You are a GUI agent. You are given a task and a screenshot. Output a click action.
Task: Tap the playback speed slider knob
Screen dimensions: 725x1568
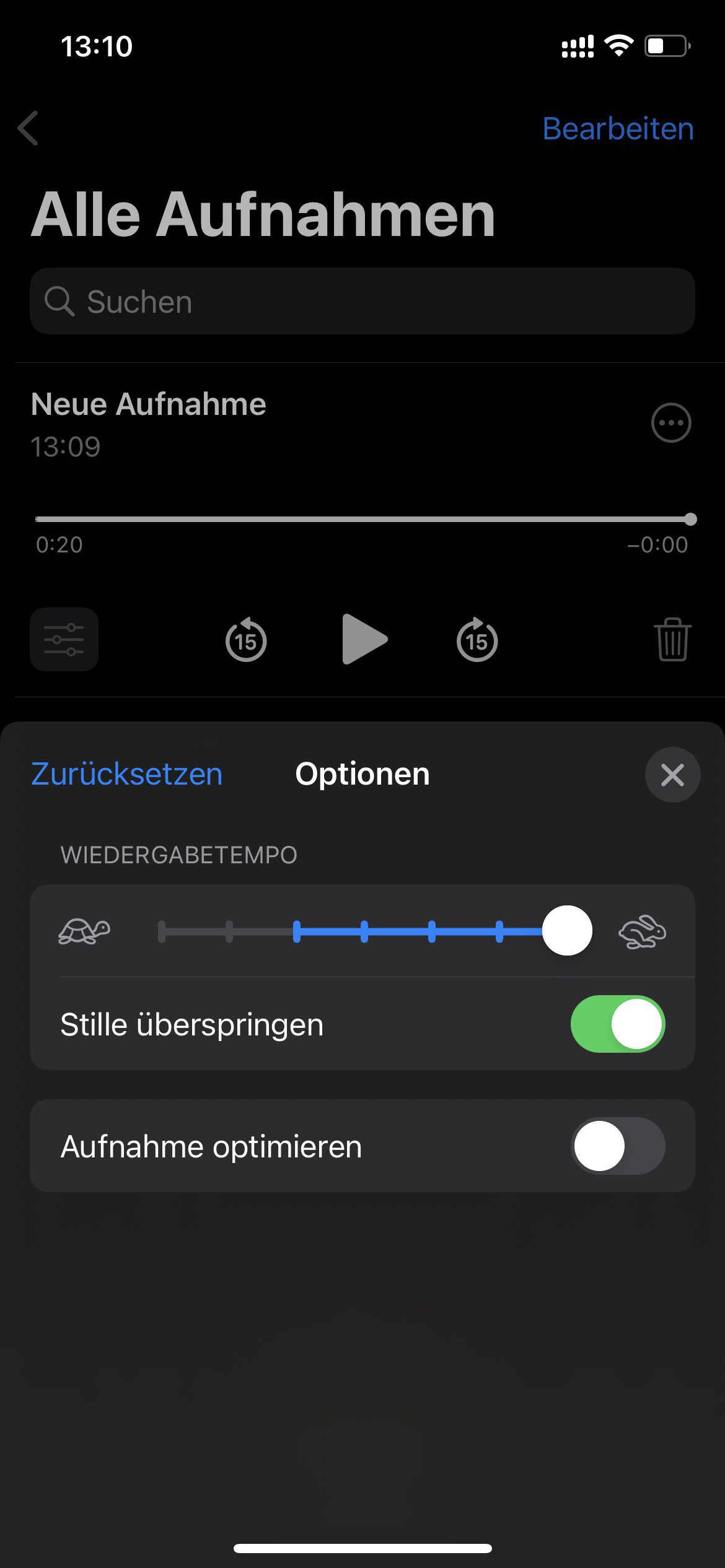click(567, 931)
